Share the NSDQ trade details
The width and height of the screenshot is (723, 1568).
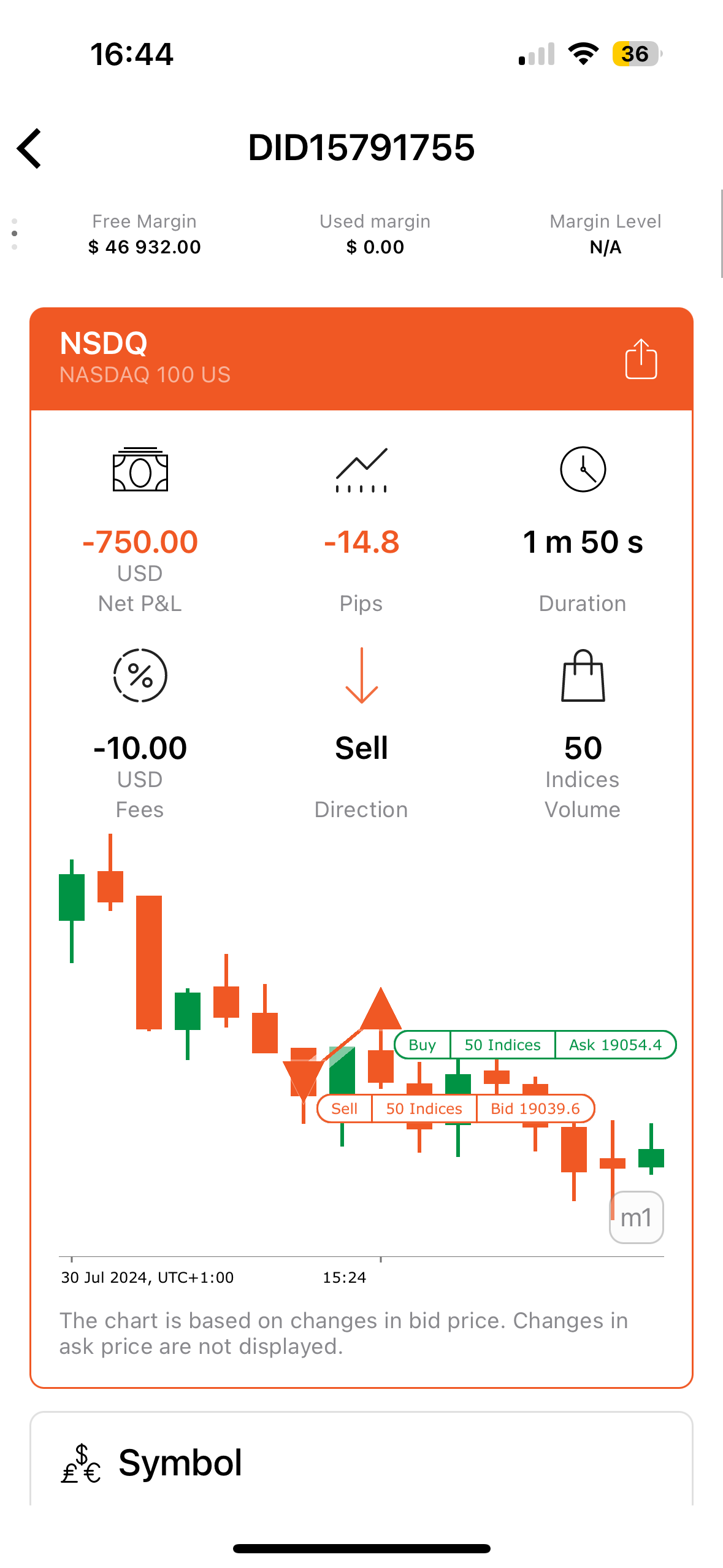click(x=641, y=359)
